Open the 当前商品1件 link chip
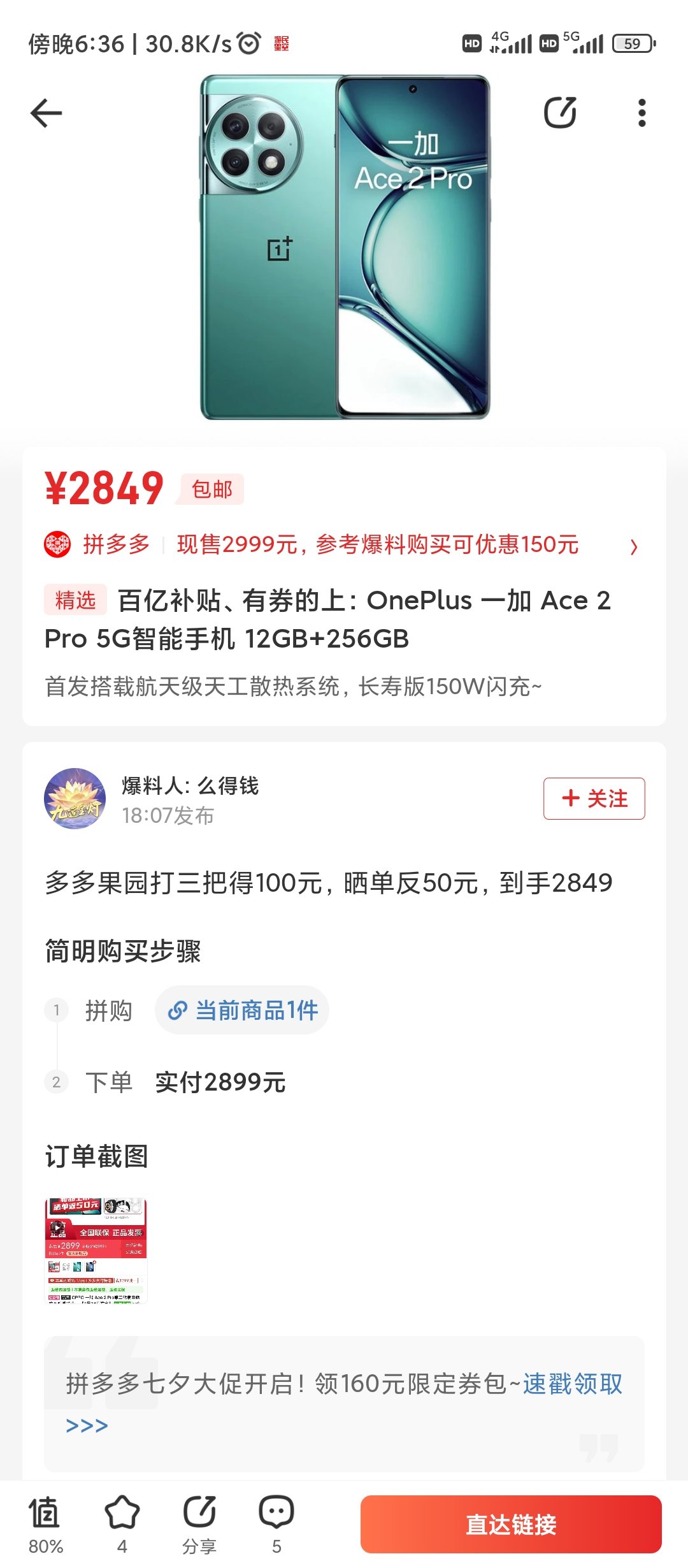 [x=242, y=1010]
